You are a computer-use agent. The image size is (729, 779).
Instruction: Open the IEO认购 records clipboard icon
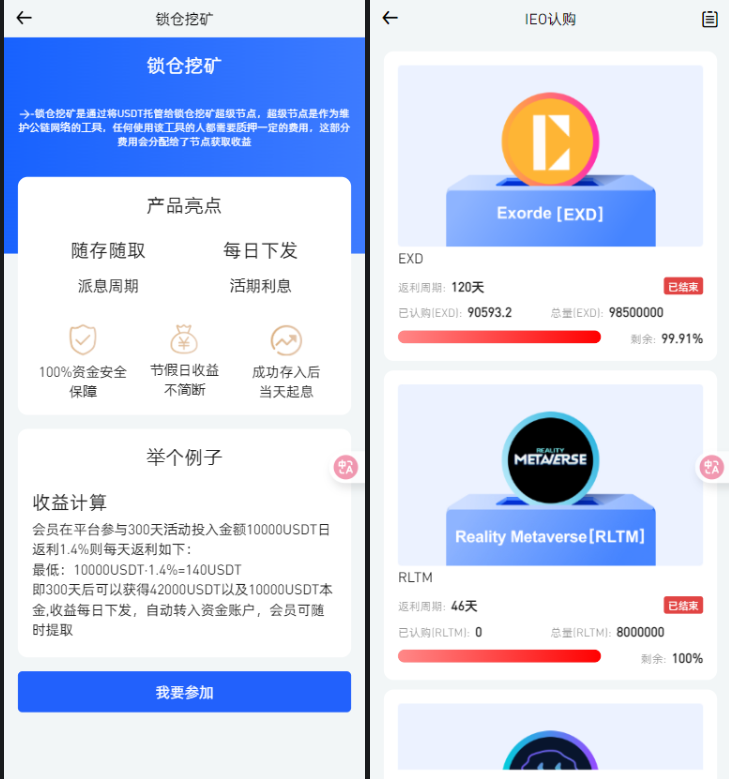(x=709, y=18)
